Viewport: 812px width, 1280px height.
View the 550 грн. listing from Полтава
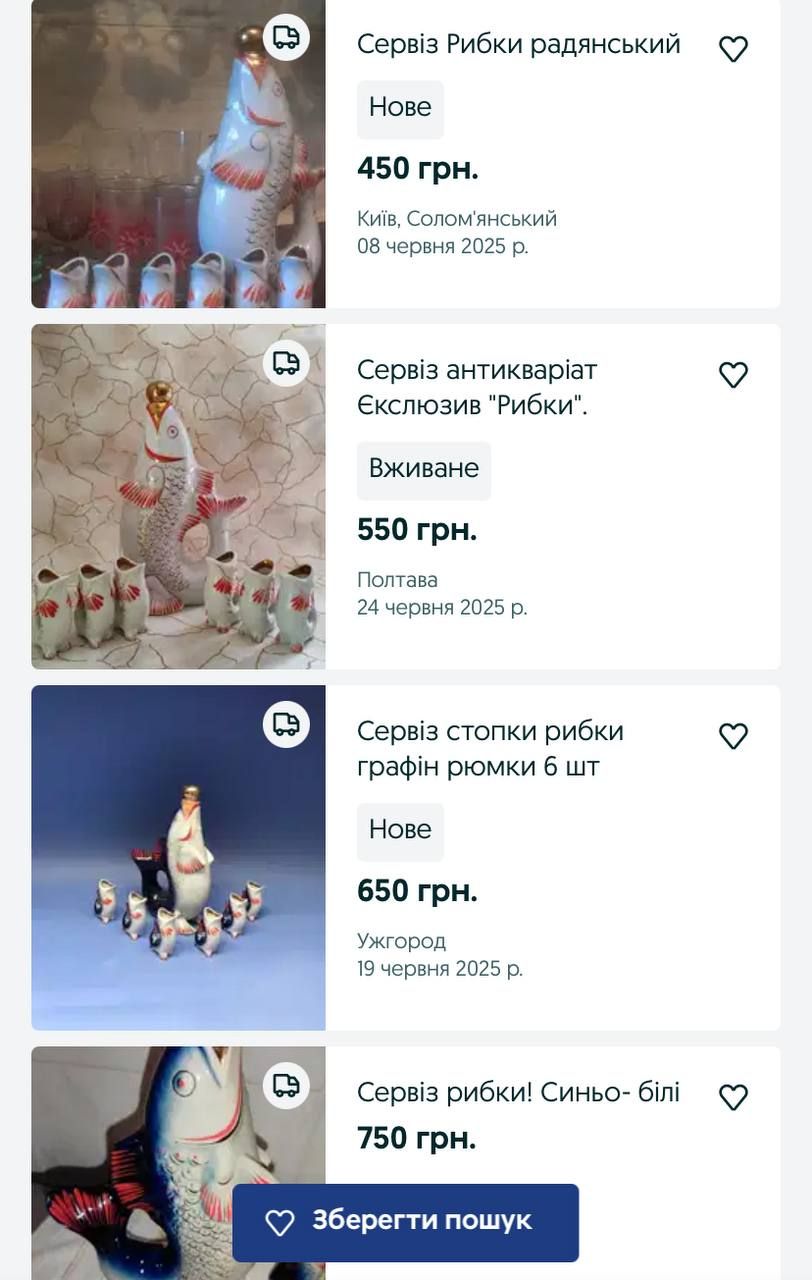click(476, 387)
